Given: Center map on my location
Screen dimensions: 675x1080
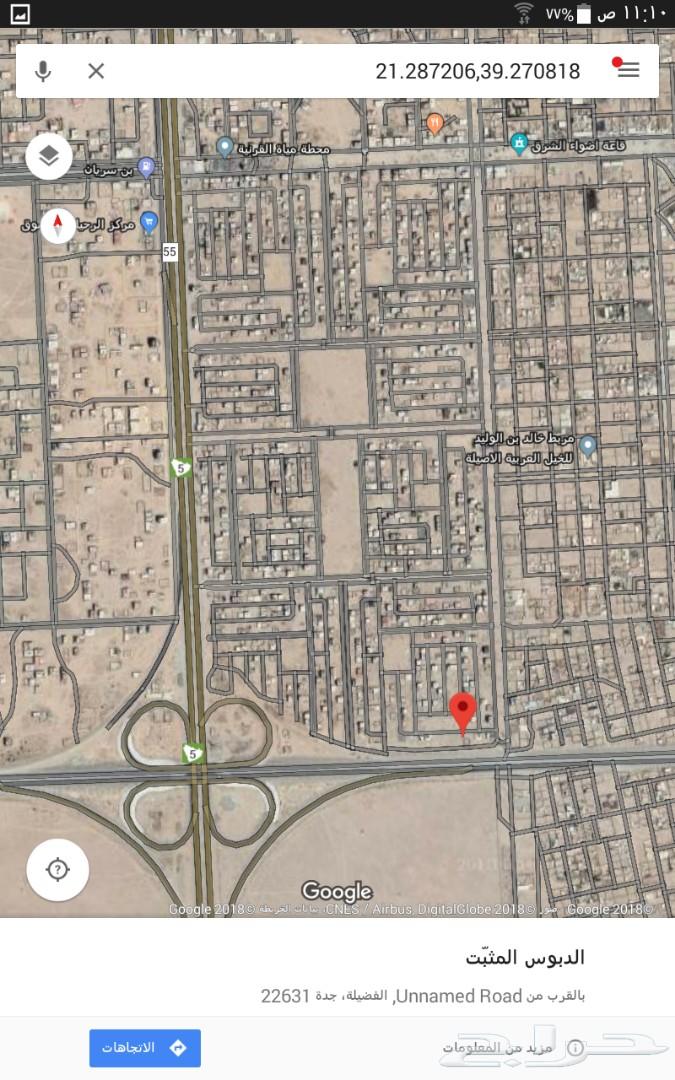Looking at the screenshot, I should click(58, 869).
